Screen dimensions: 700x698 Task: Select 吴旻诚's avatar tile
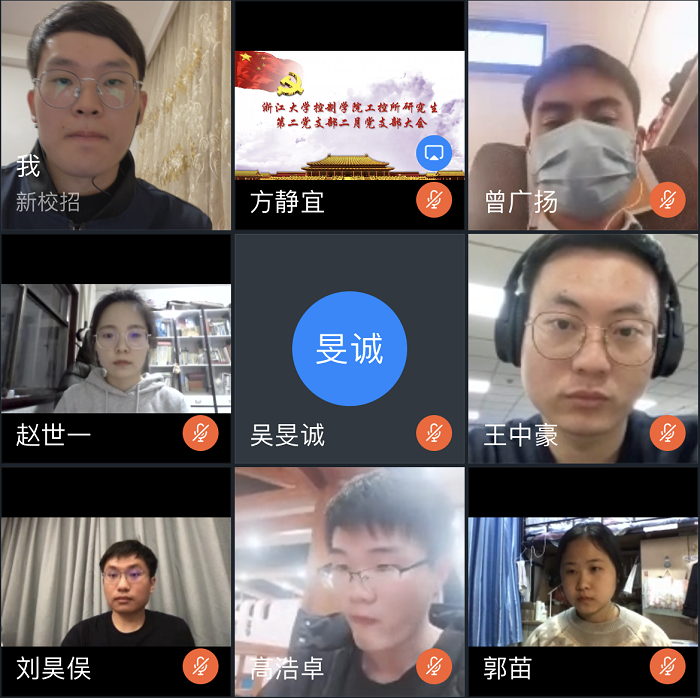pyautogui.click(x=349, y=348)
